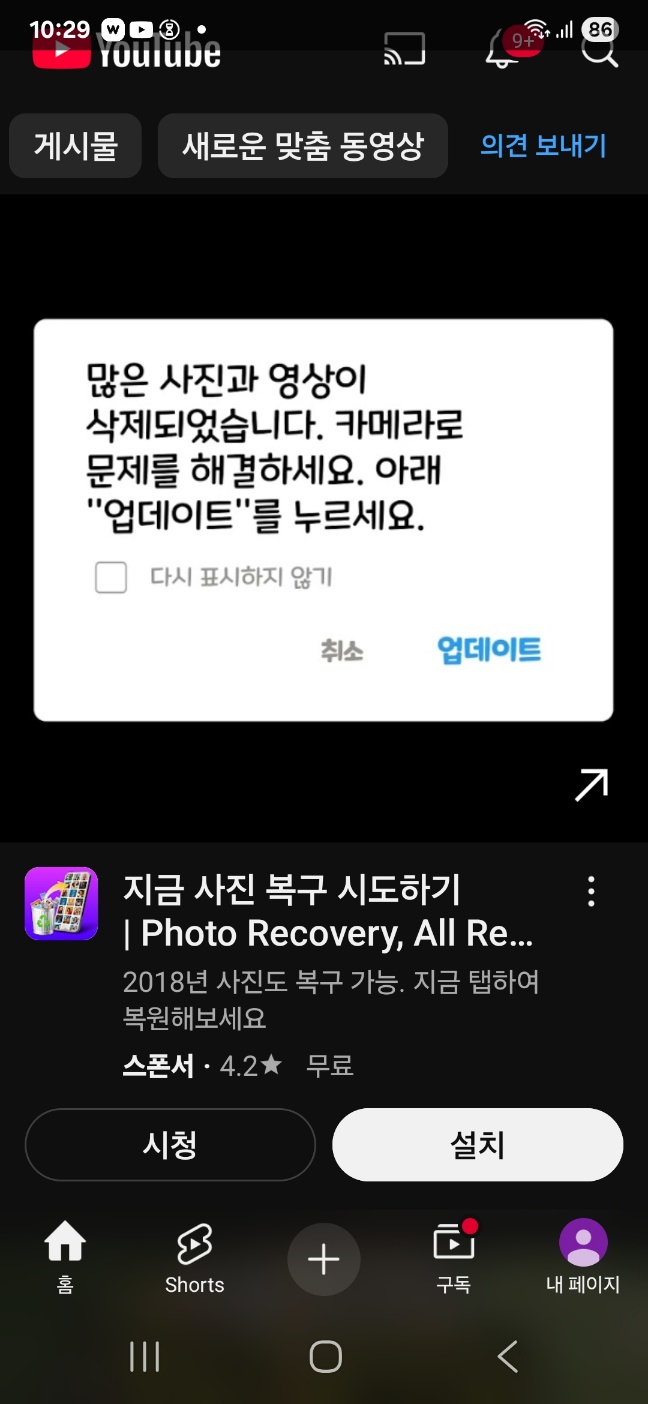This screenshot has height=1404, width=648.
Task: Open the overflow menu for the Photo Recovery ad
Action: (x=591, y=890)
